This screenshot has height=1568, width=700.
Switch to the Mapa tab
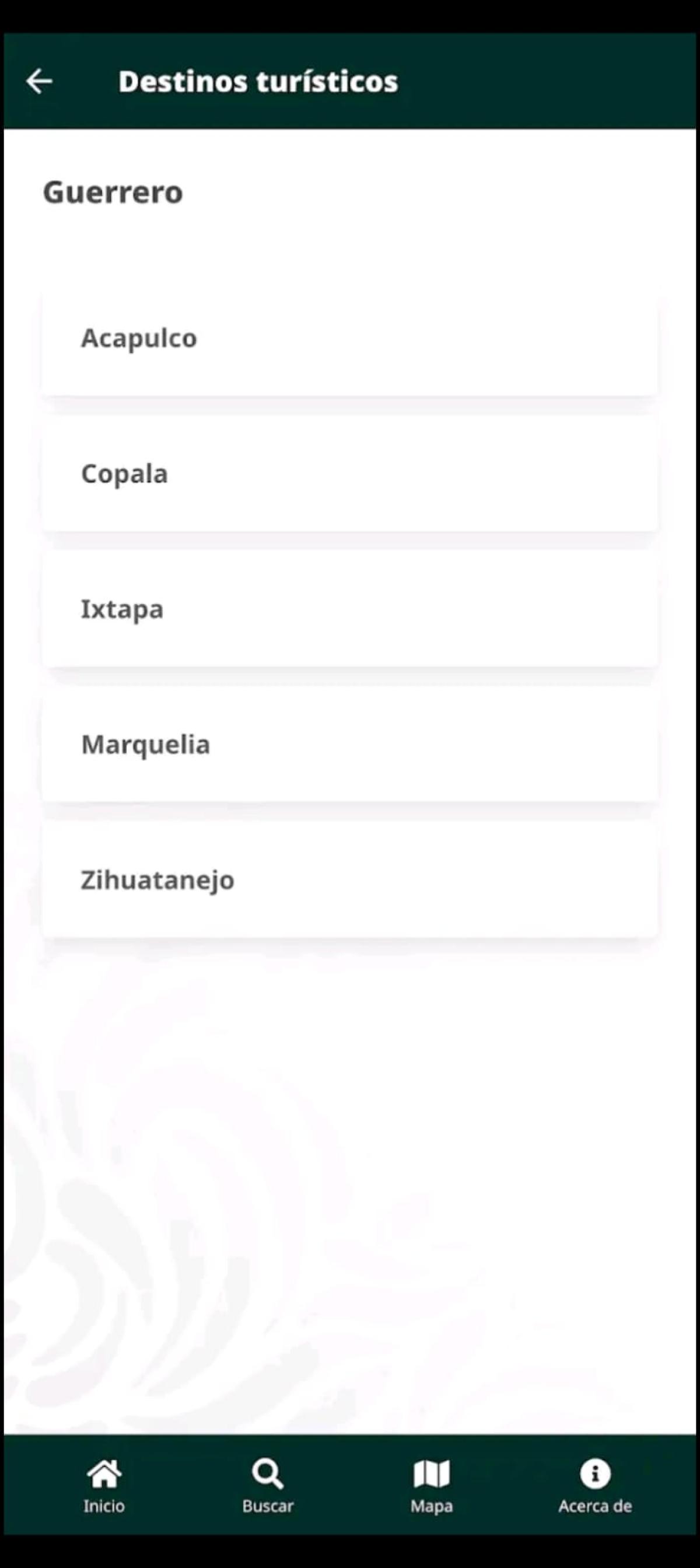point(432,1485)
